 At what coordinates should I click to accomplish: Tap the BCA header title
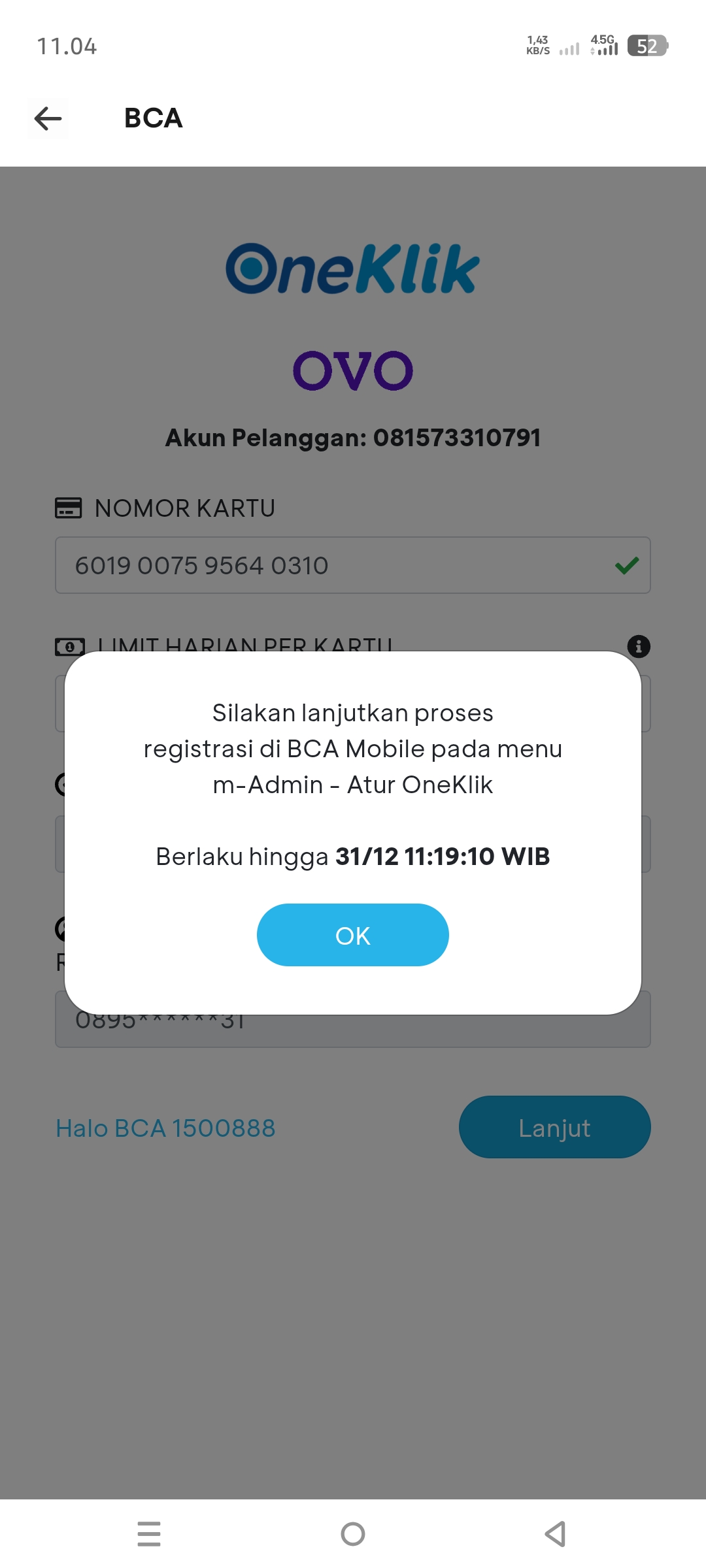(153, 118)
